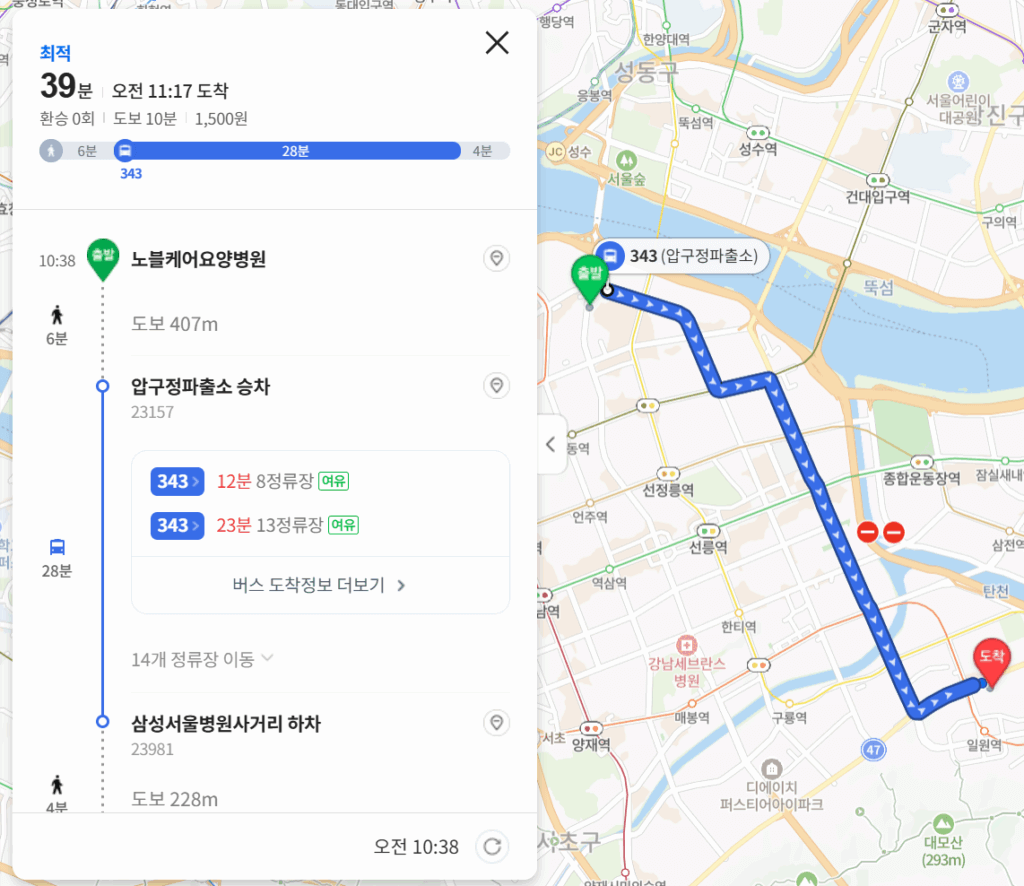Tap the 343 (압구정파출소) map label
This screenshot has height=886, width=1024.
(681, 256)
